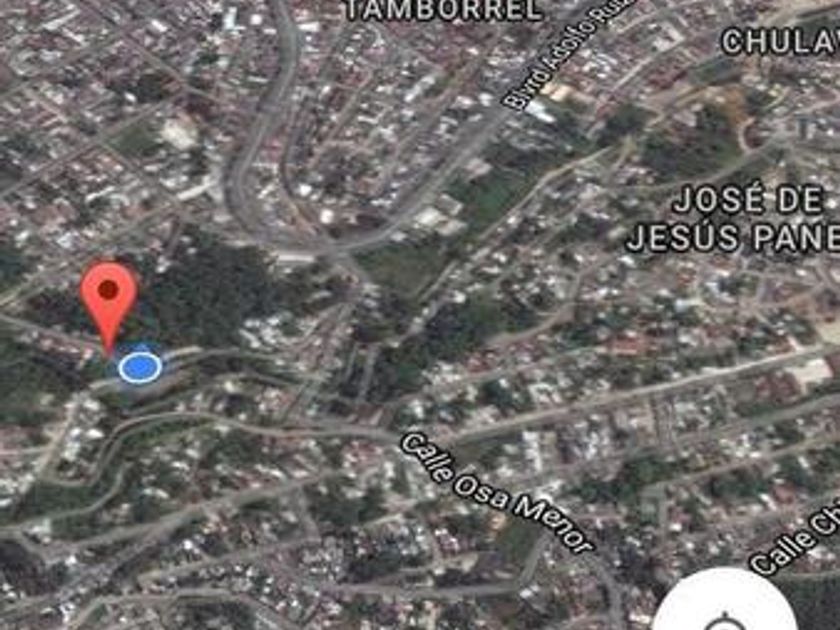
Task: Select the blue current-location dot
Action: (x=140, y=367)
